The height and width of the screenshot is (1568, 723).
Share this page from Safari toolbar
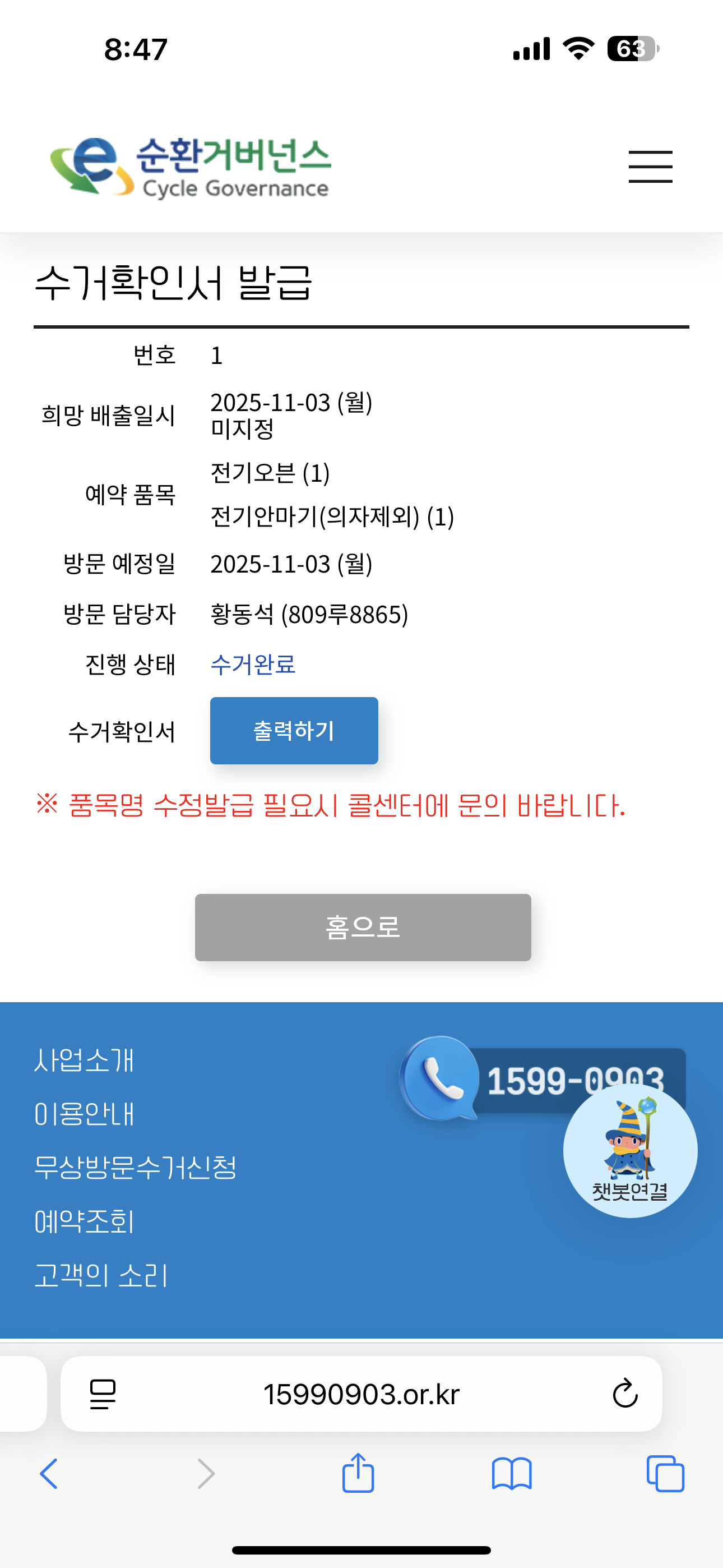point(358,1473)
